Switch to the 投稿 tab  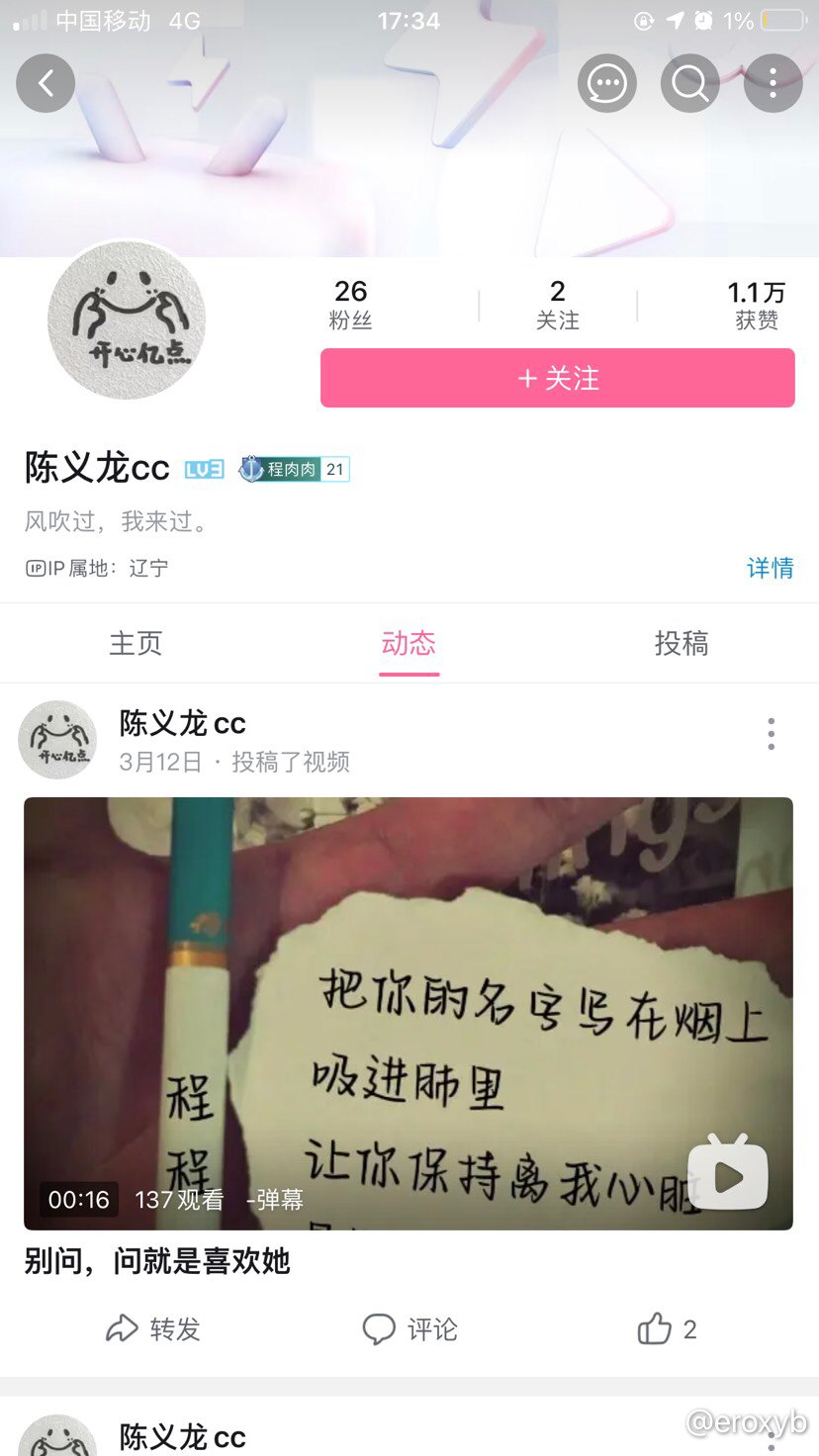tap(682, 643)
